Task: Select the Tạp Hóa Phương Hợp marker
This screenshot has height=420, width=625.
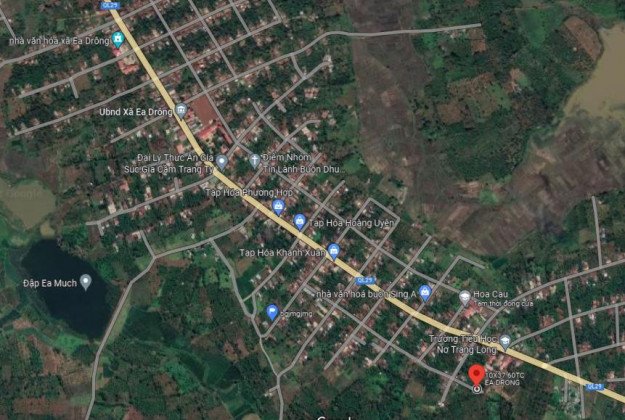Action: coord(279,207)
